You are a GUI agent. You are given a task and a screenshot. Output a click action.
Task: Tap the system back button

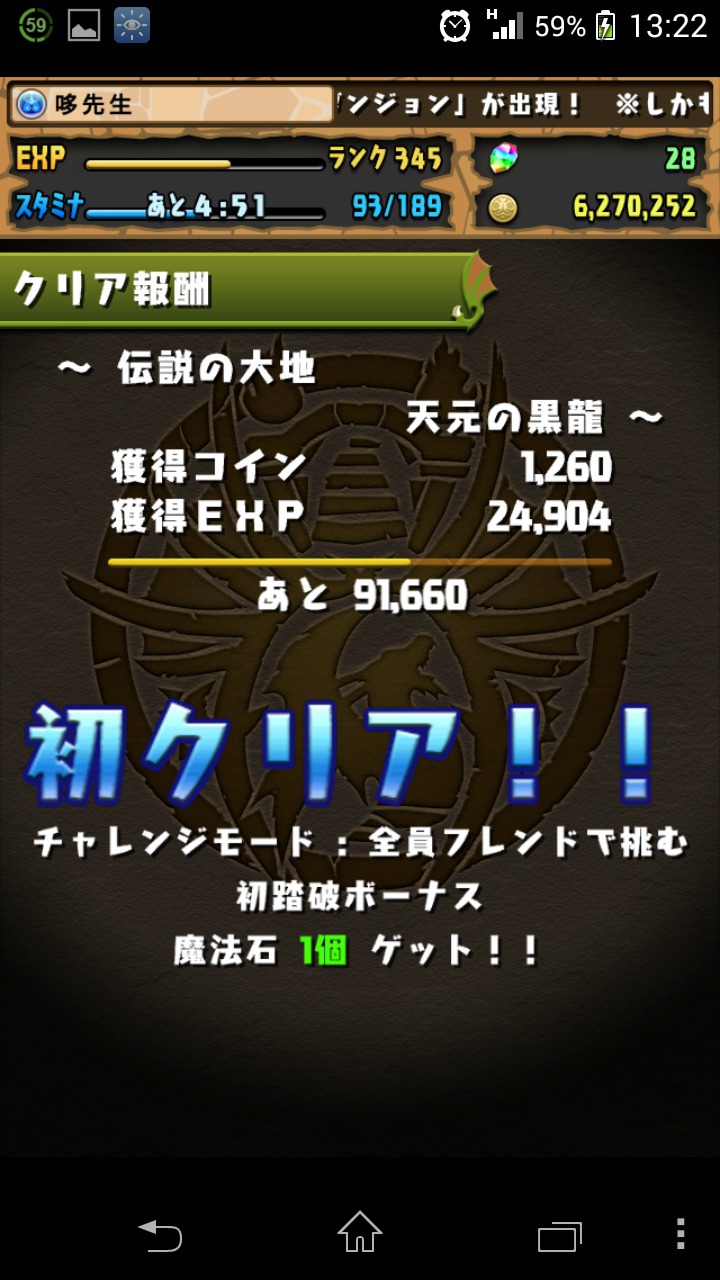point(160,1235)
